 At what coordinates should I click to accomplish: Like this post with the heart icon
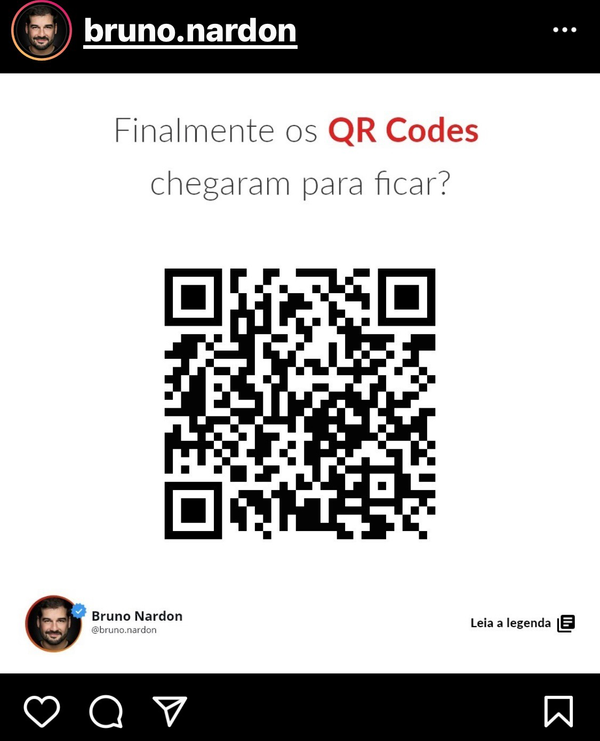[42, 711]
